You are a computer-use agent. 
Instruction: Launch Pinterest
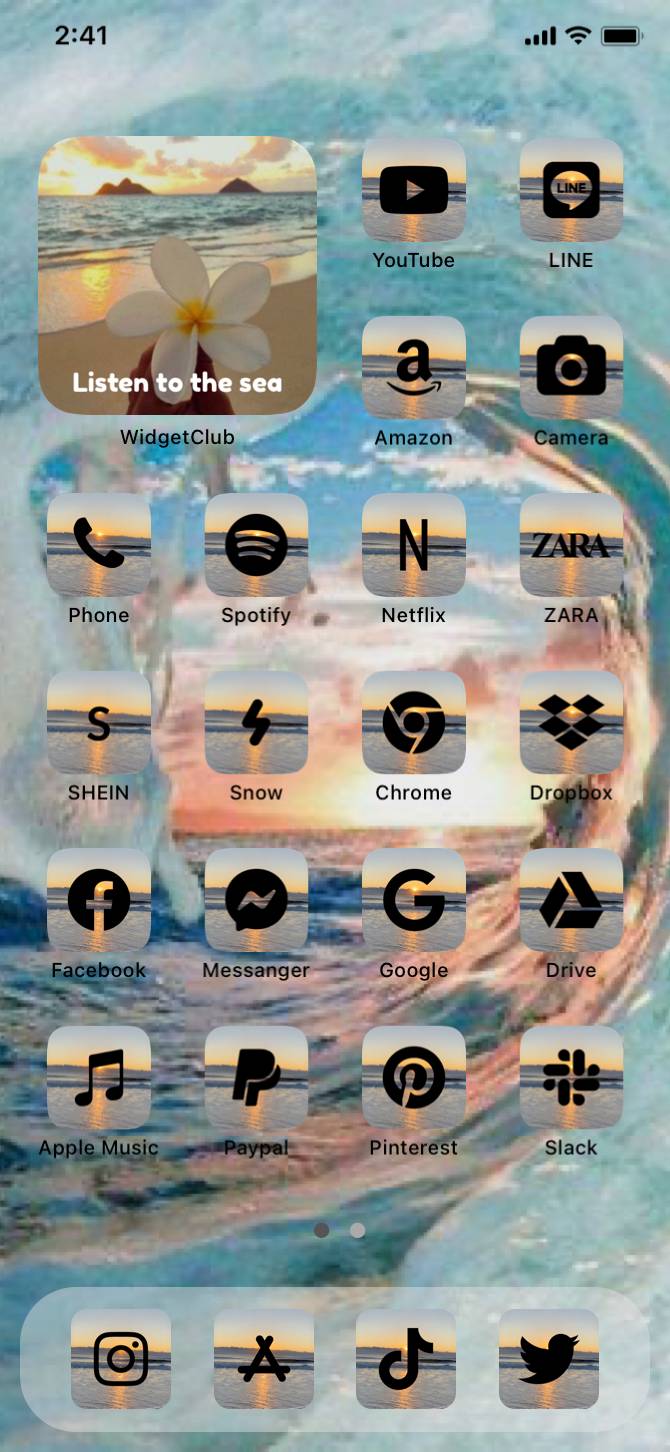click(x=413, y=1078)
